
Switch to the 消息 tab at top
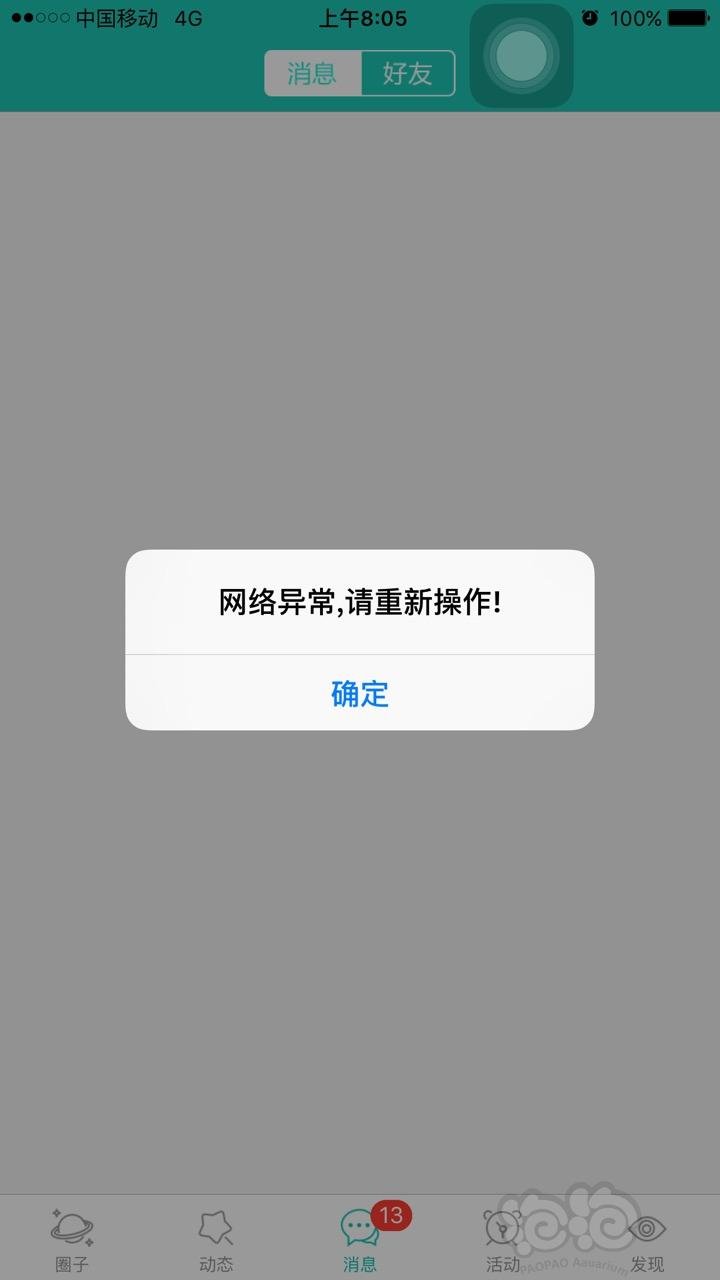click(x=313, y=73)
